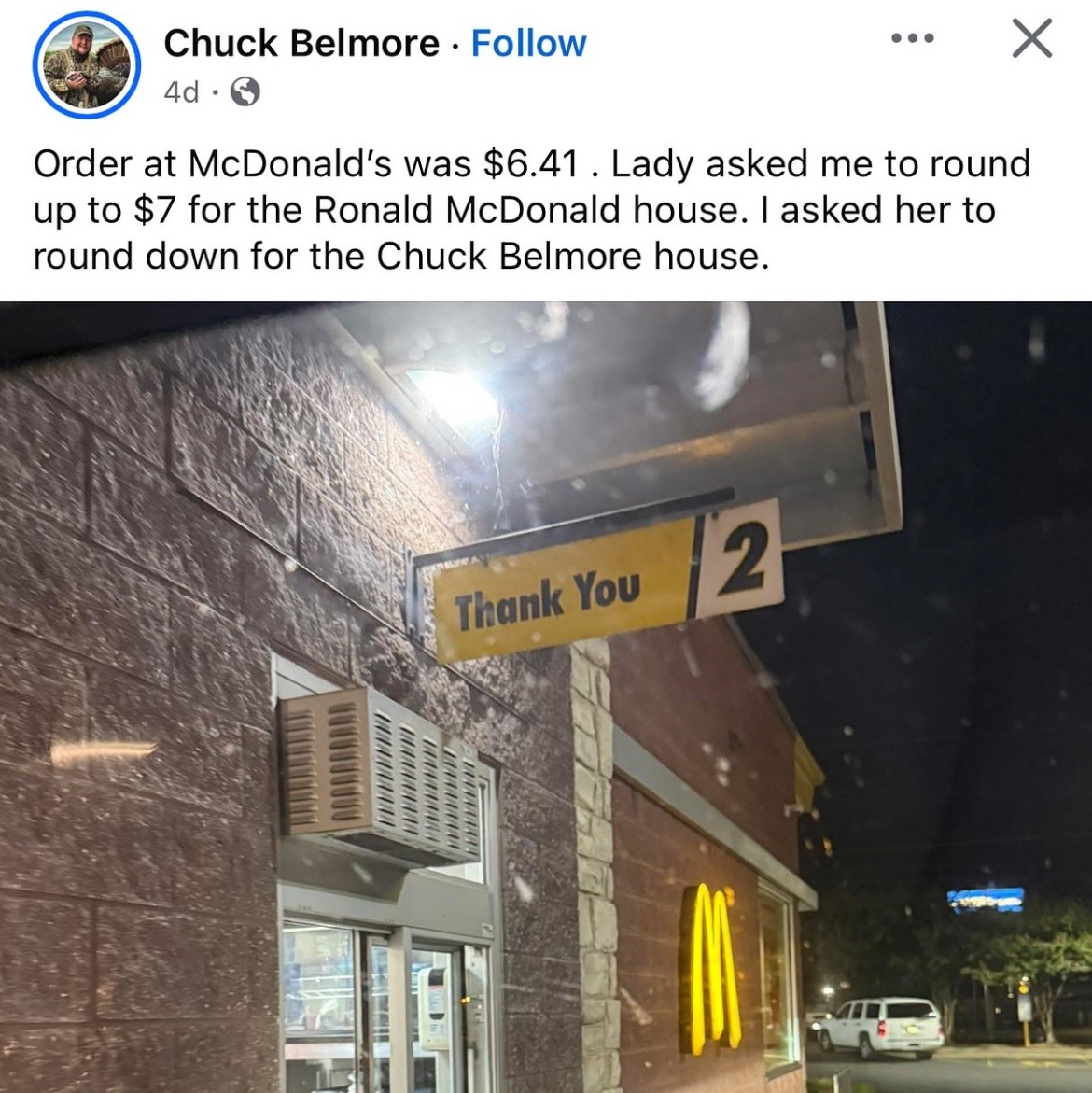Open Chuck Belmore's profile picture
The height and width of the screenshot is (1093, 1092).
tap(86, 66)
